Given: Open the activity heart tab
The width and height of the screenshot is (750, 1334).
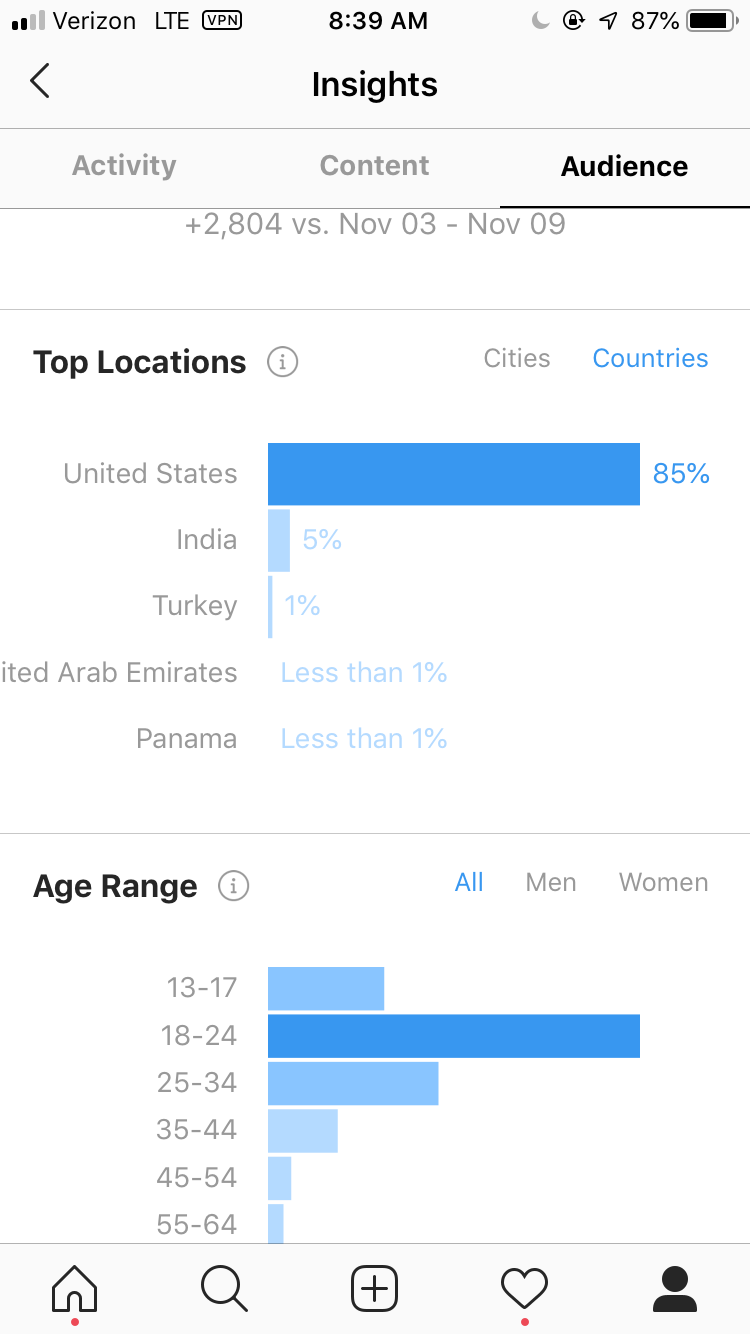Looking at the screenshot, I should [x=525, y=1288].
